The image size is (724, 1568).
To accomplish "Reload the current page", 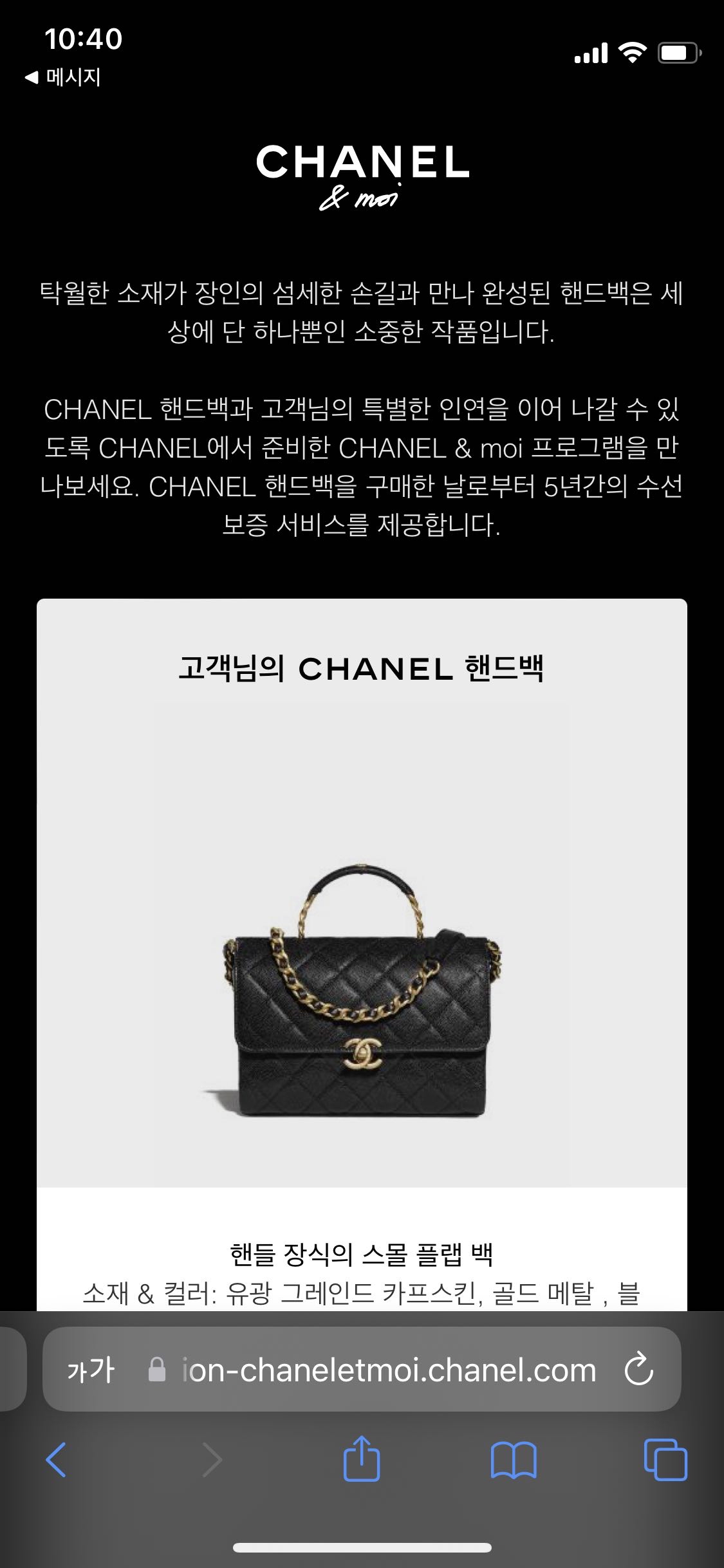I will tap(638, 1369).
